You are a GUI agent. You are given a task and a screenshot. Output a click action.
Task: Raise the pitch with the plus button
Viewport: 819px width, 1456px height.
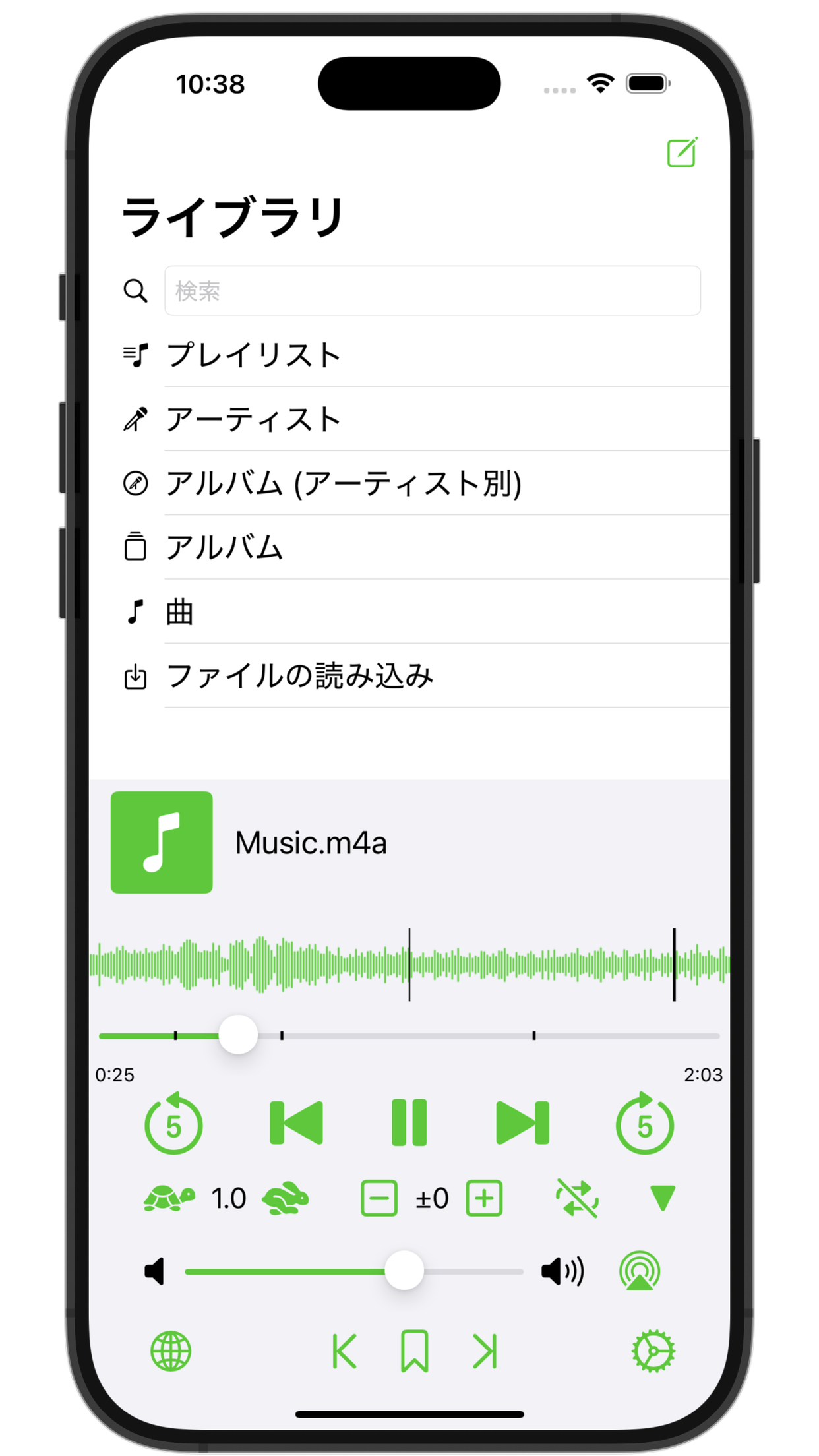485,1198
